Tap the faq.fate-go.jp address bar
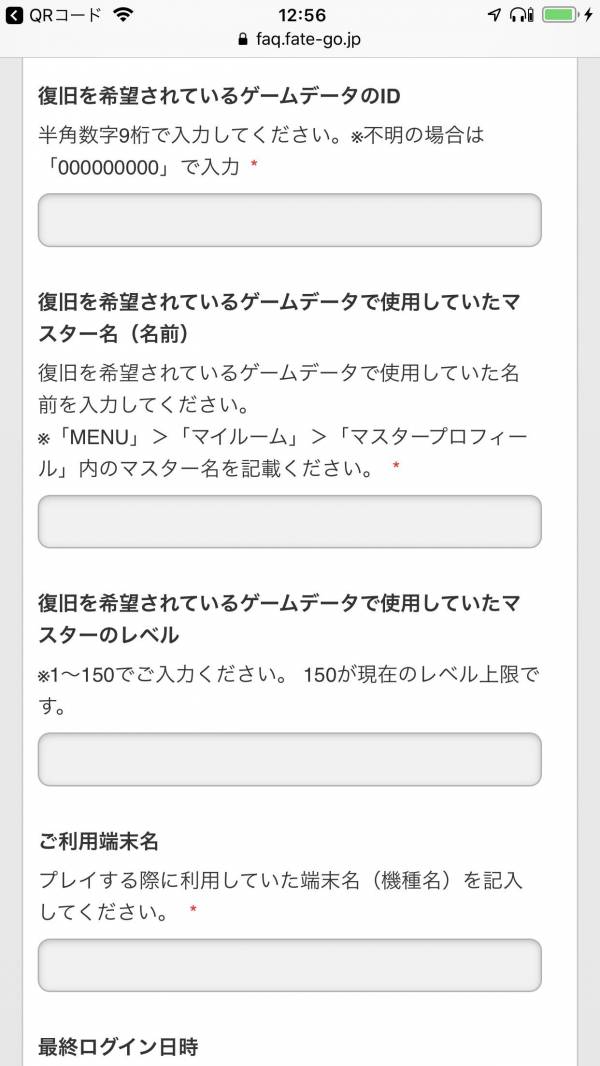Image resolution: width=600 pixels, height=1066 pixels. click(x=300, y=39)
